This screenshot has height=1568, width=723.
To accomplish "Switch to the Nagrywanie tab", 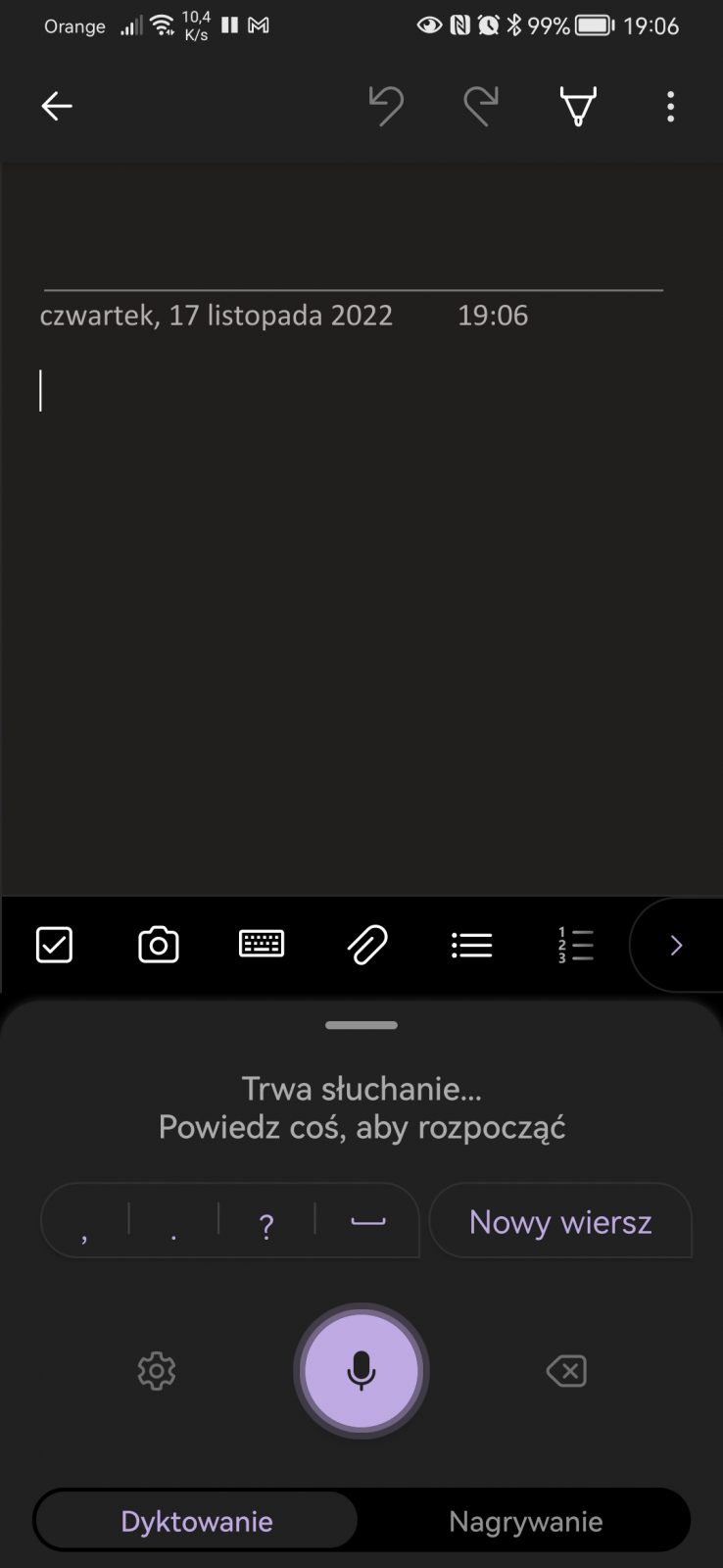I will 525,1521.
